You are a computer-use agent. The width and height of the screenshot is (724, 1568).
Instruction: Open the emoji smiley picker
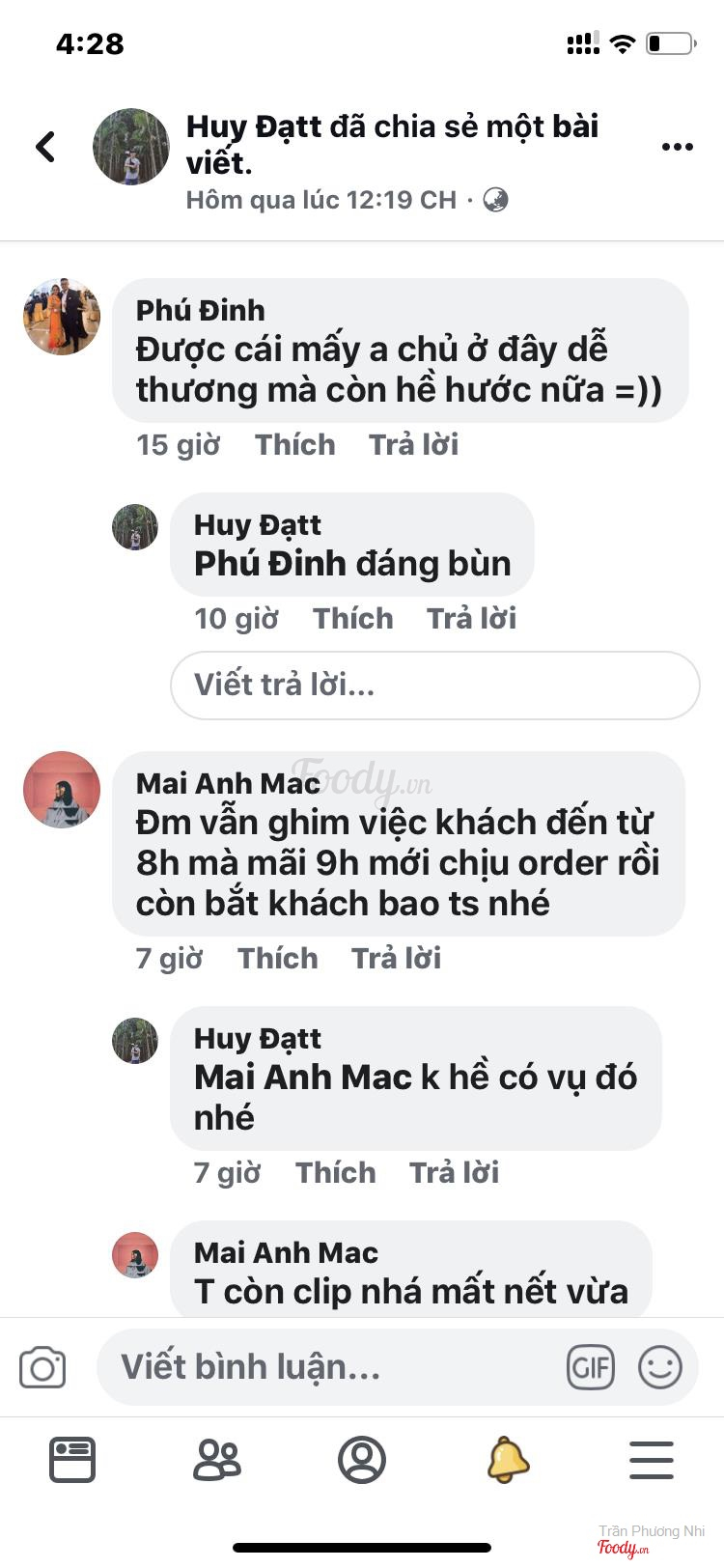pos(660,1368)
